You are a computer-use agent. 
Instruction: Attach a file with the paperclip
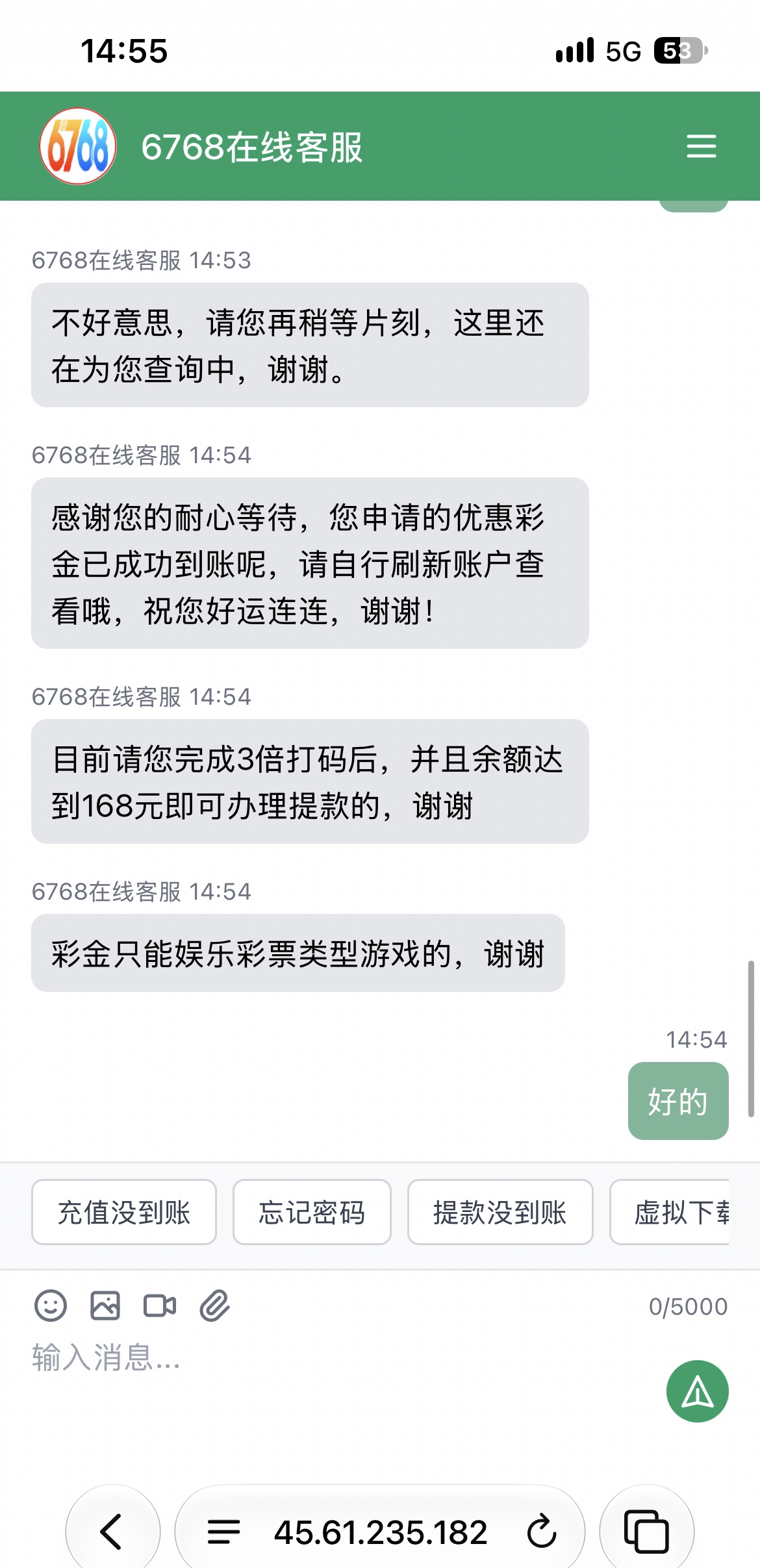(x=214, y=1306)
